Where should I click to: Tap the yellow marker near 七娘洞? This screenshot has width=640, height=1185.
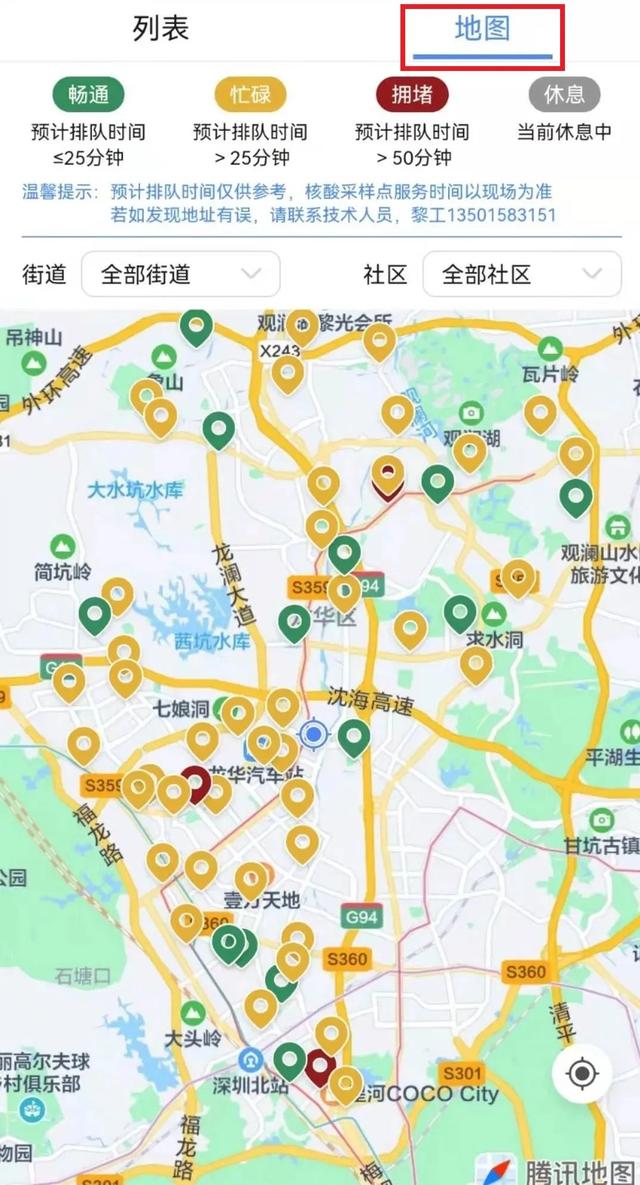coord(237,713)
